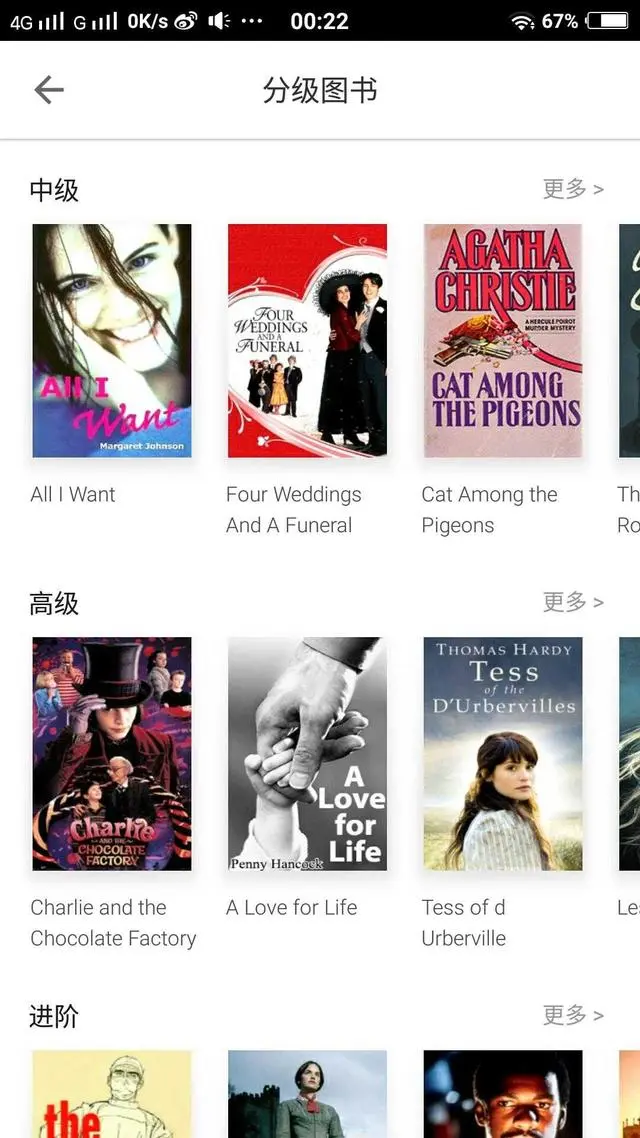Open 更多 for the 高级 section
The height and width of the screenshot is (1138, 640).
pos(573,601)
